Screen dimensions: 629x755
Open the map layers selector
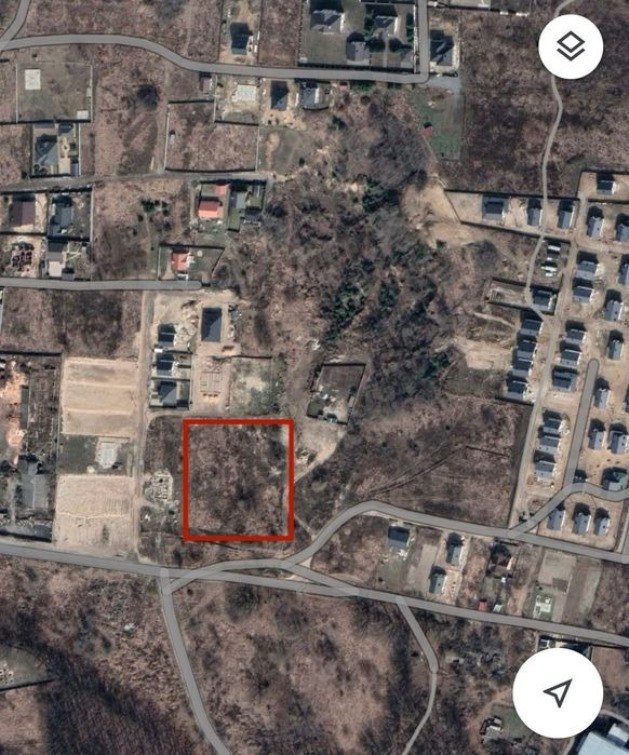pyautogui.click(x=570, y=47)
